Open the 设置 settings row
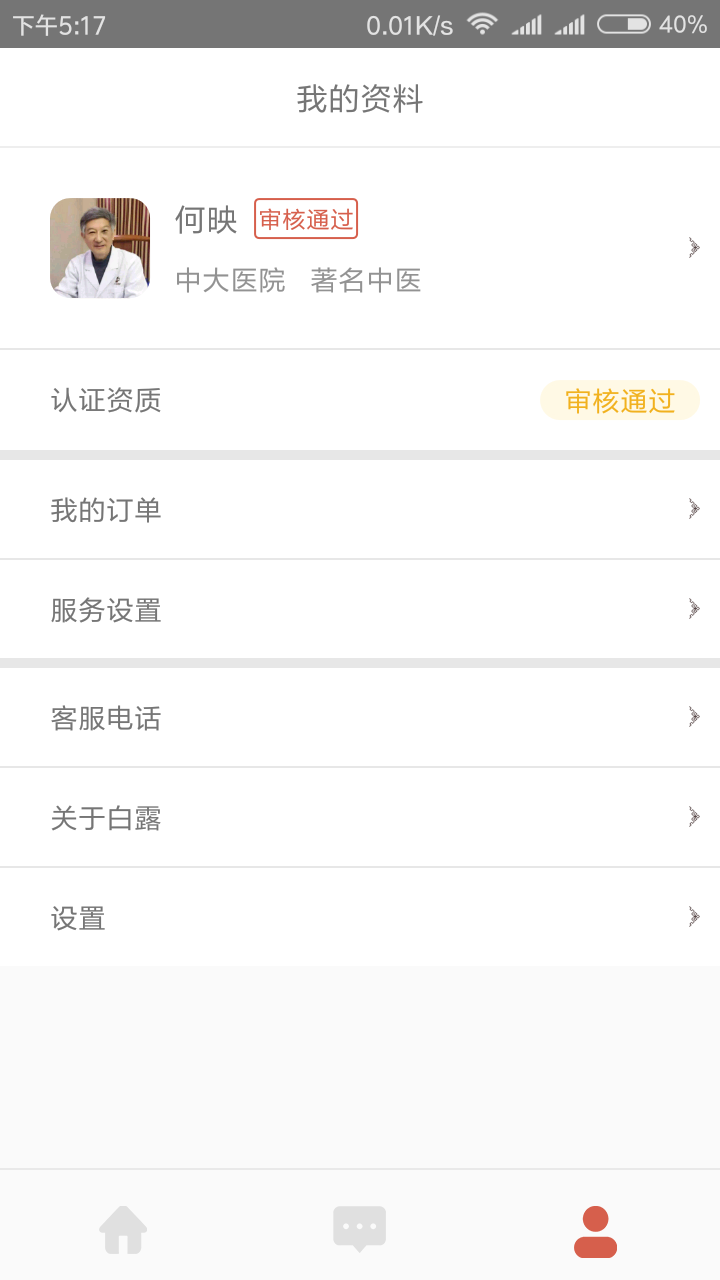 (360, 917)
